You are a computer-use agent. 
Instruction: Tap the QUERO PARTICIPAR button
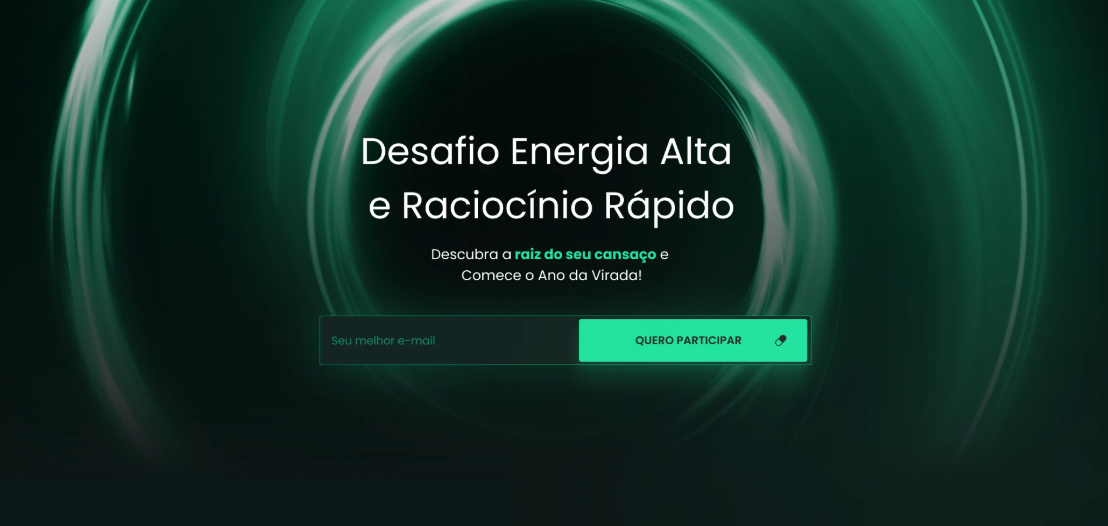click(x=692, y=341)
